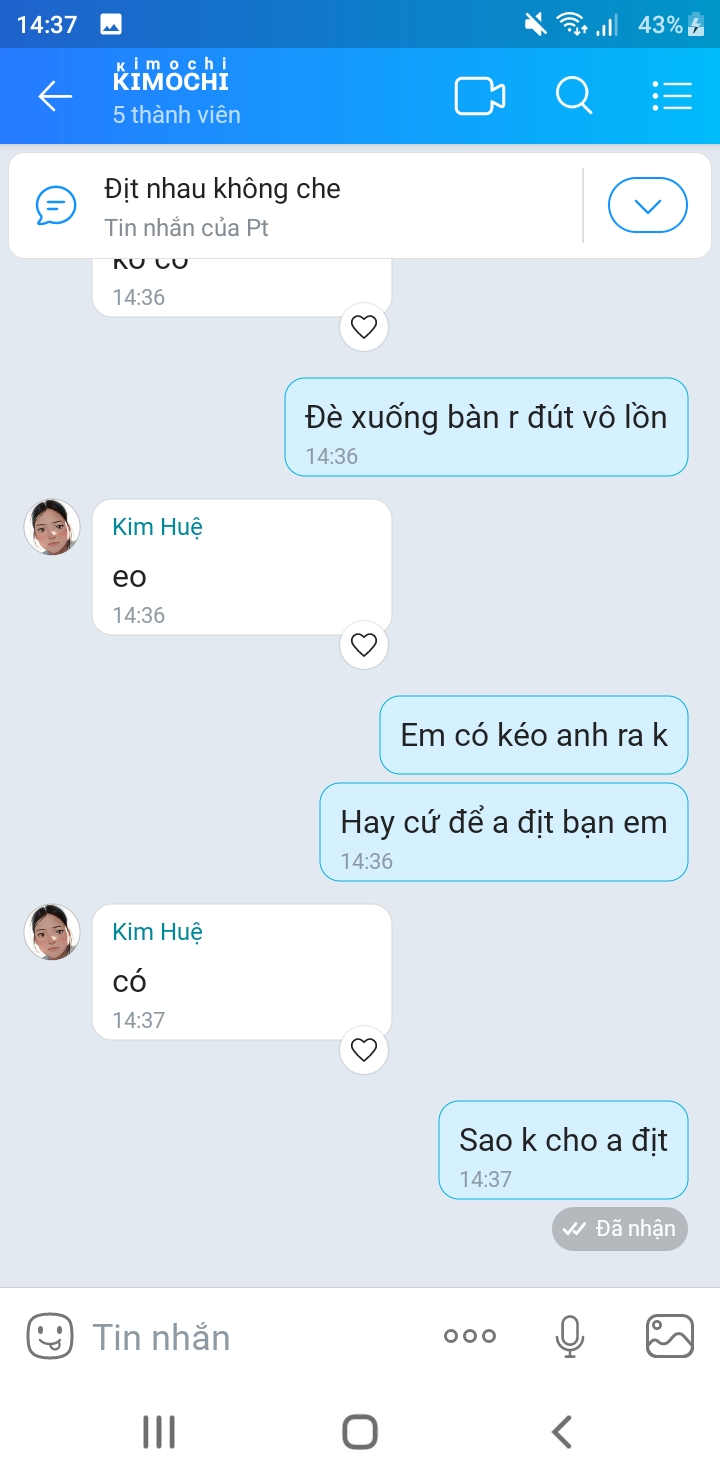
Task: React with heart to Kim Huệ's "có" message
Action: click(x=364, y=1050)
